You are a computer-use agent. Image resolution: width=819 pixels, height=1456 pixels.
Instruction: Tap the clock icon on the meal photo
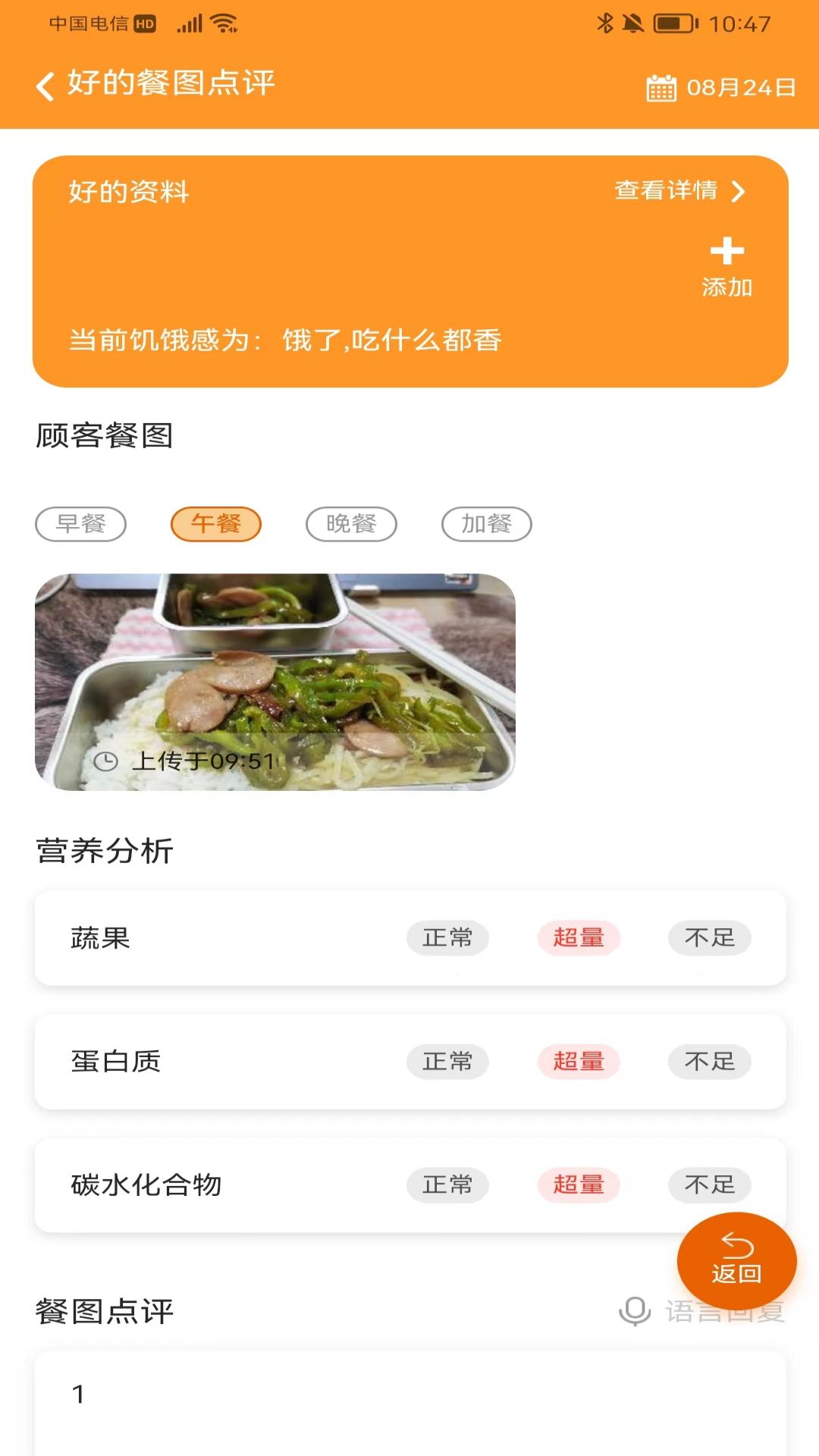pos(106,761)
